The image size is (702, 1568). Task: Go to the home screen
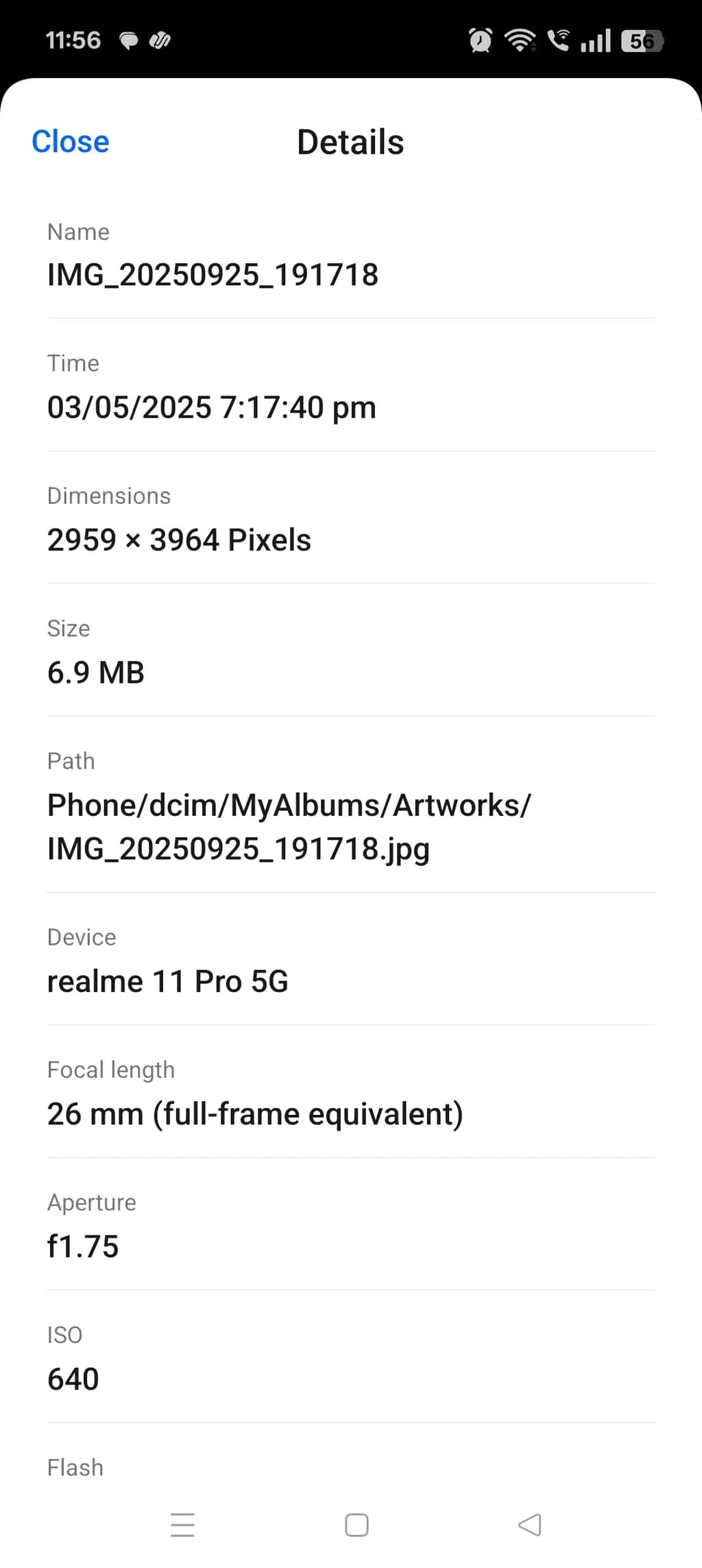[x=356, y=1525]
